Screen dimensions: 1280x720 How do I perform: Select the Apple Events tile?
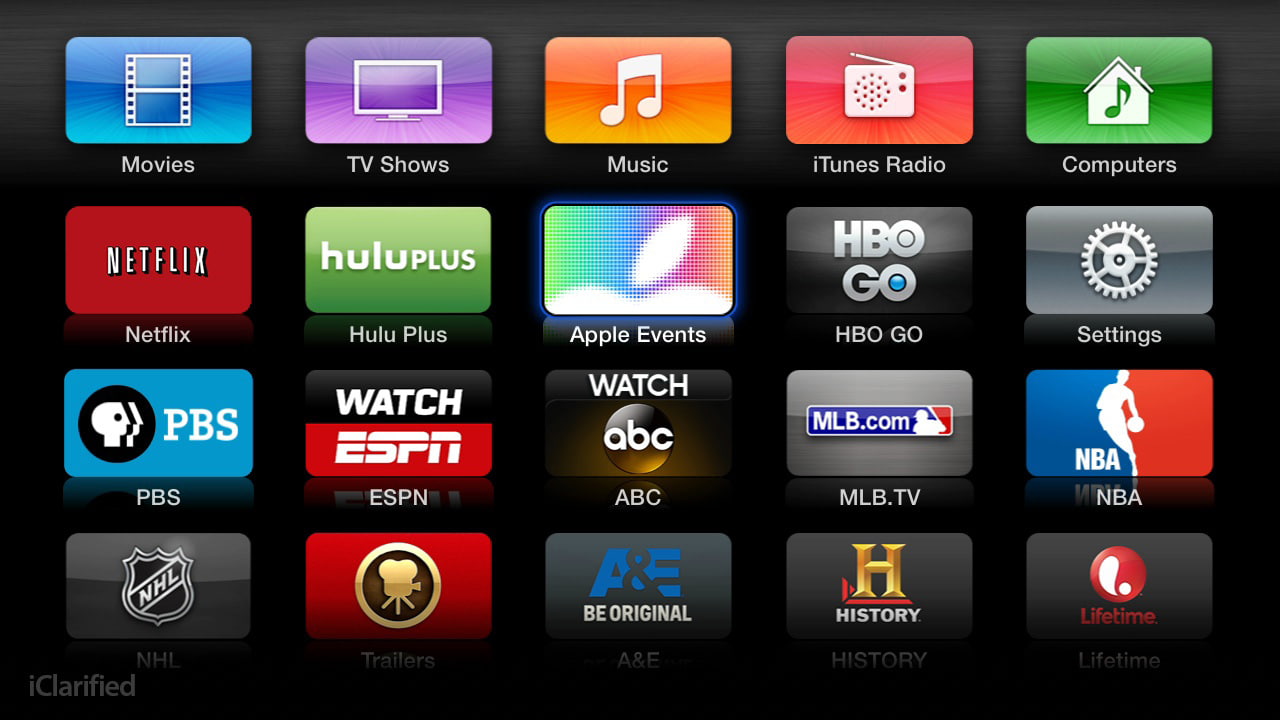pos(638,260)
